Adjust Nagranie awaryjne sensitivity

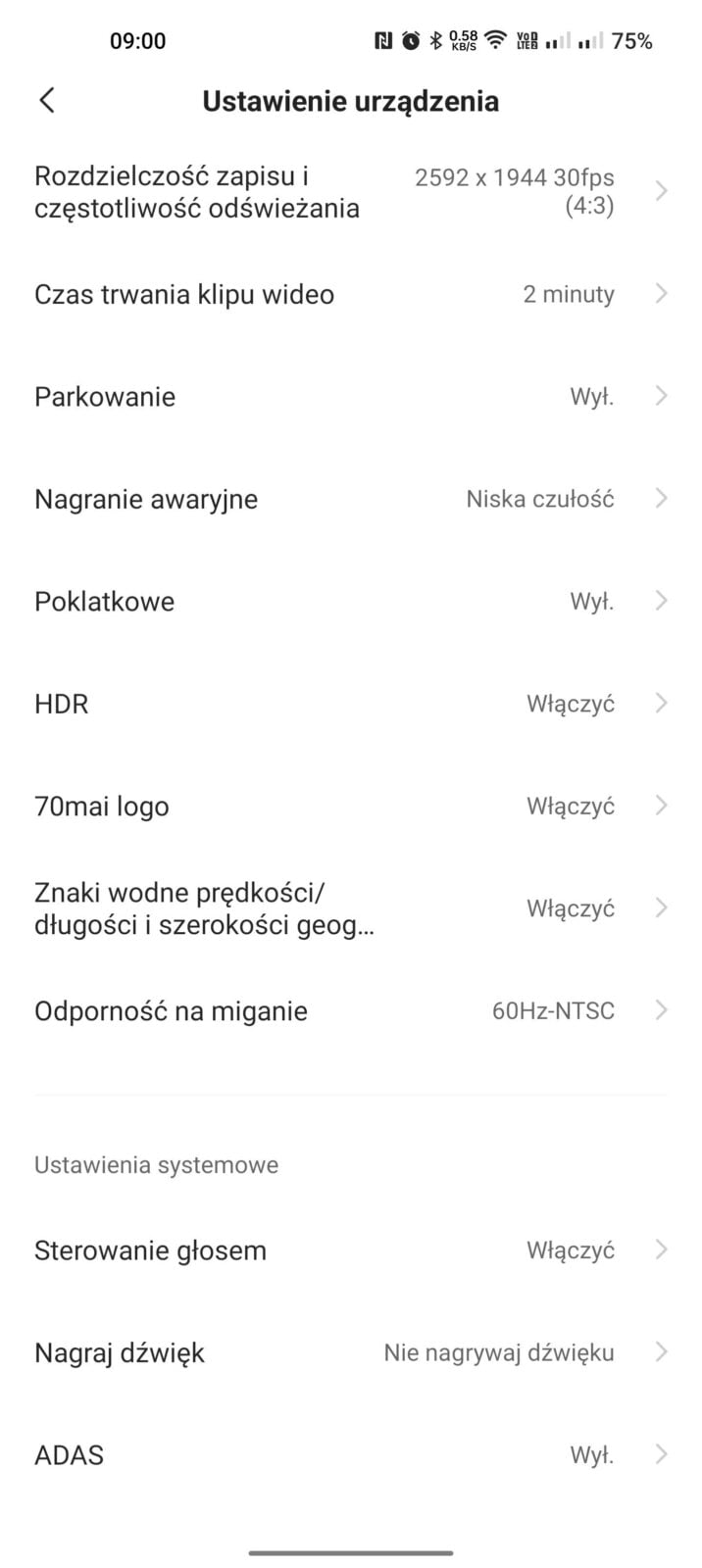click(x=350, y=499)
